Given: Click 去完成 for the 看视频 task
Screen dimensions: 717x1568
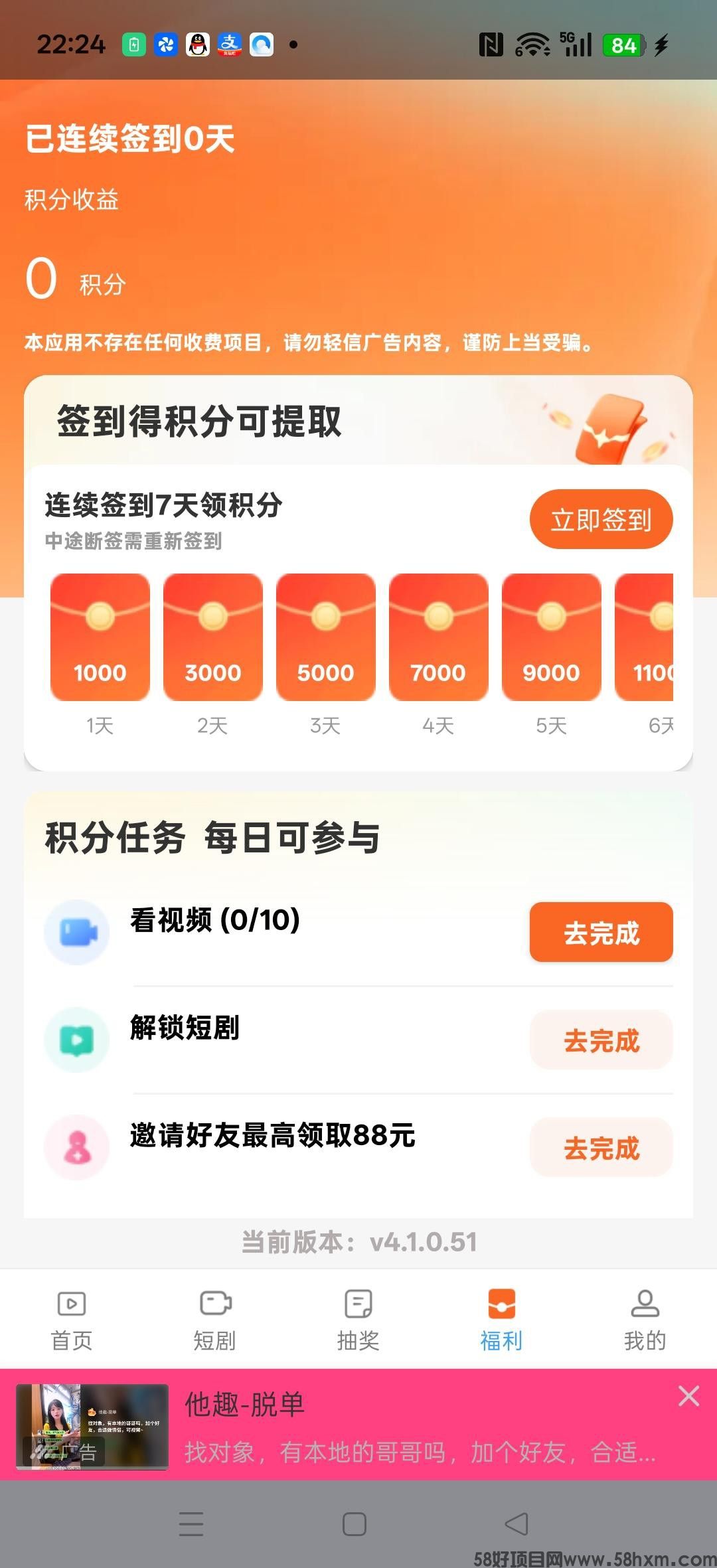Looking at the screenshot, I should pos(600,932).
